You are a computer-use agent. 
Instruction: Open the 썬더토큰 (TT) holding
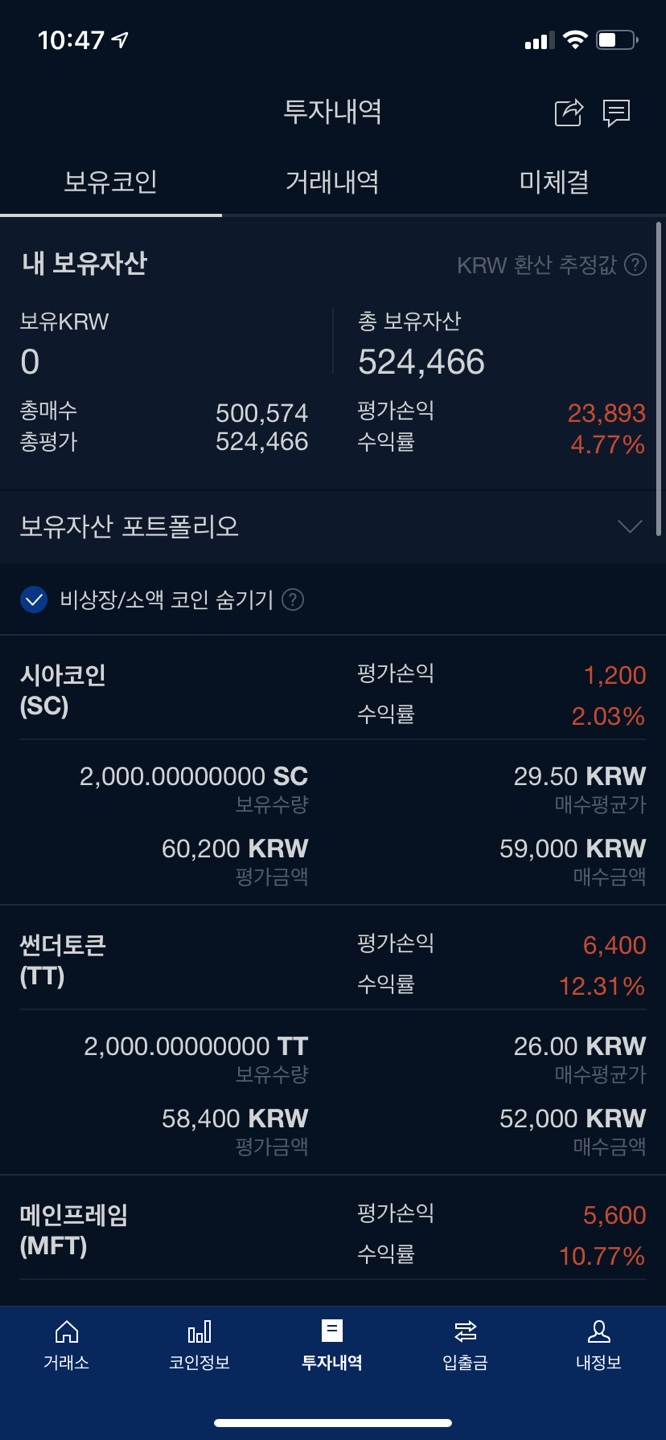coord(333,1040)
